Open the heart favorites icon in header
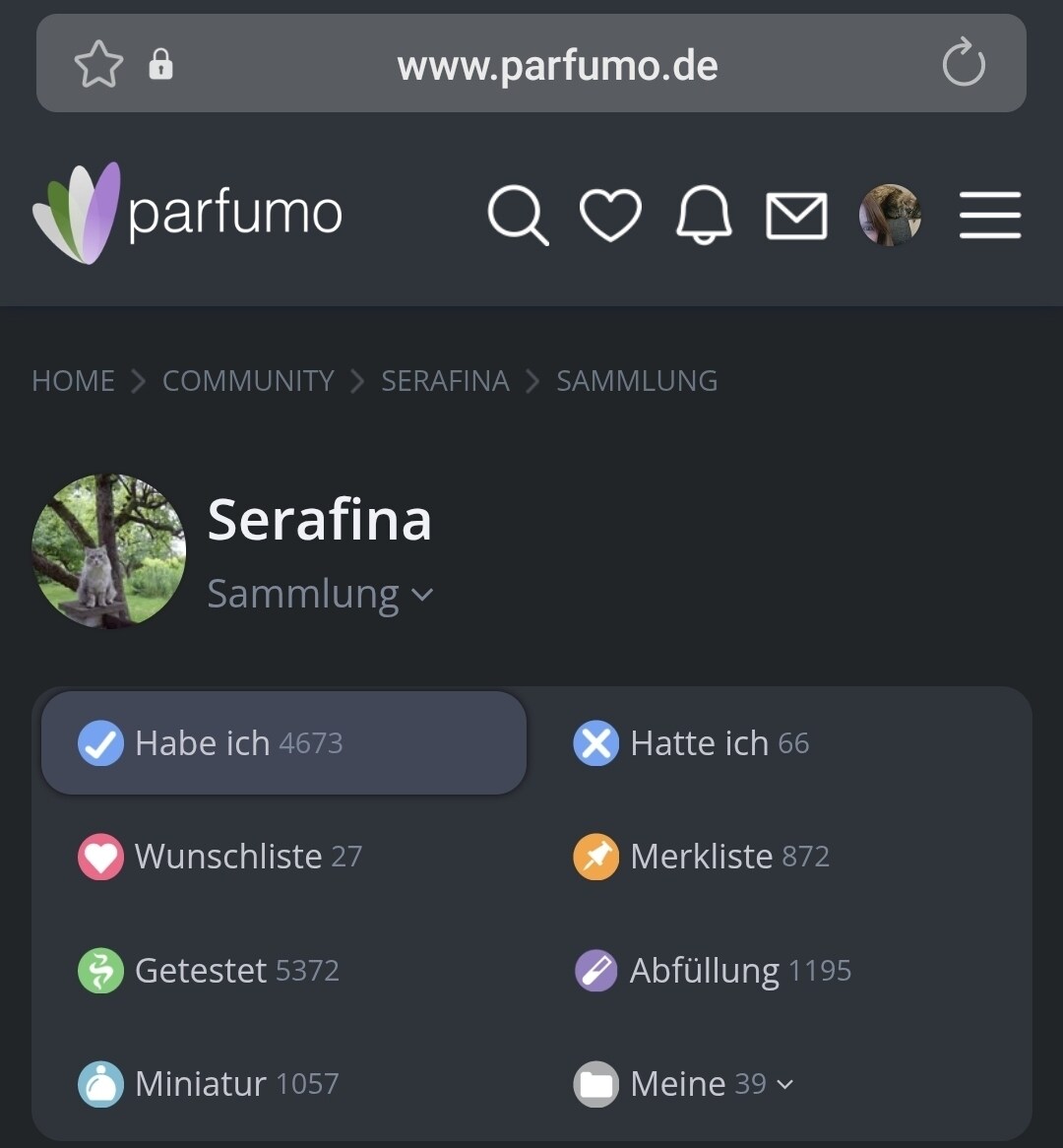Viewport: 1063px width, 1148px height. [x=610, y=215]
